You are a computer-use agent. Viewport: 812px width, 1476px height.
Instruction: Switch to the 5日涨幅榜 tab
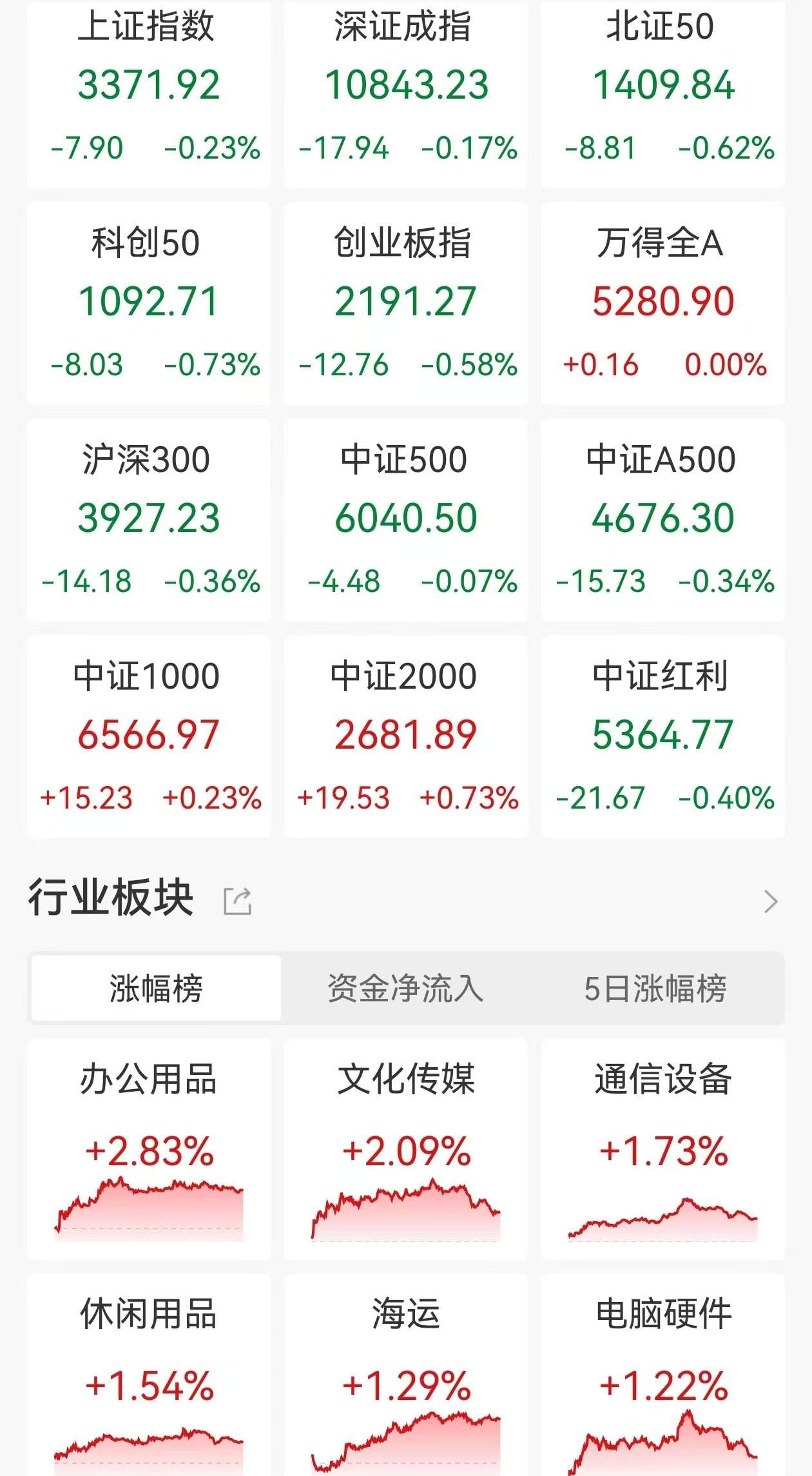(x=655, y=988)
